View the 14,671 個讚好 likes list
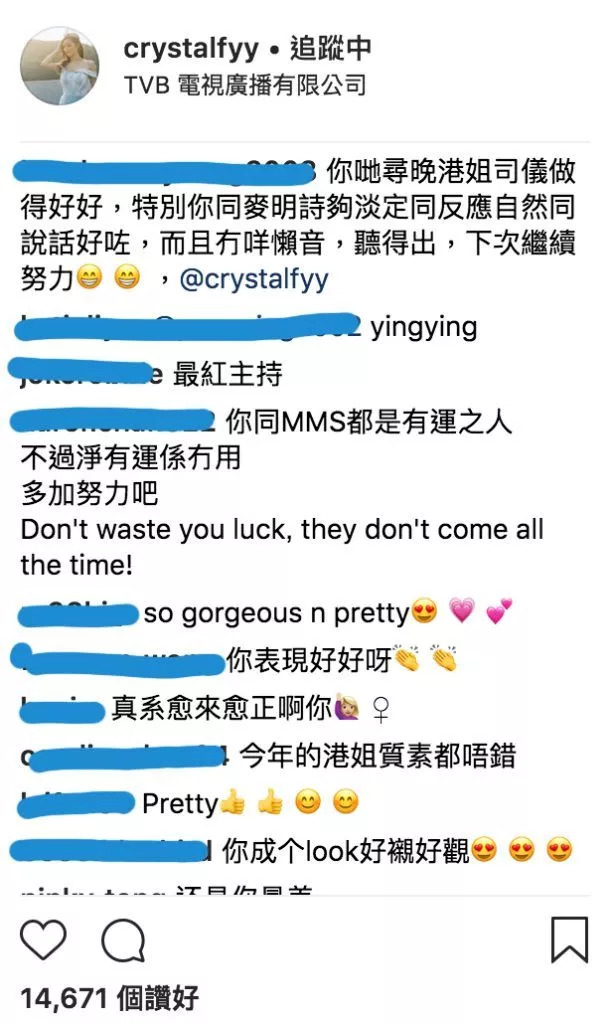This screenshot has width=612, height=1024. tap(110, 997)
